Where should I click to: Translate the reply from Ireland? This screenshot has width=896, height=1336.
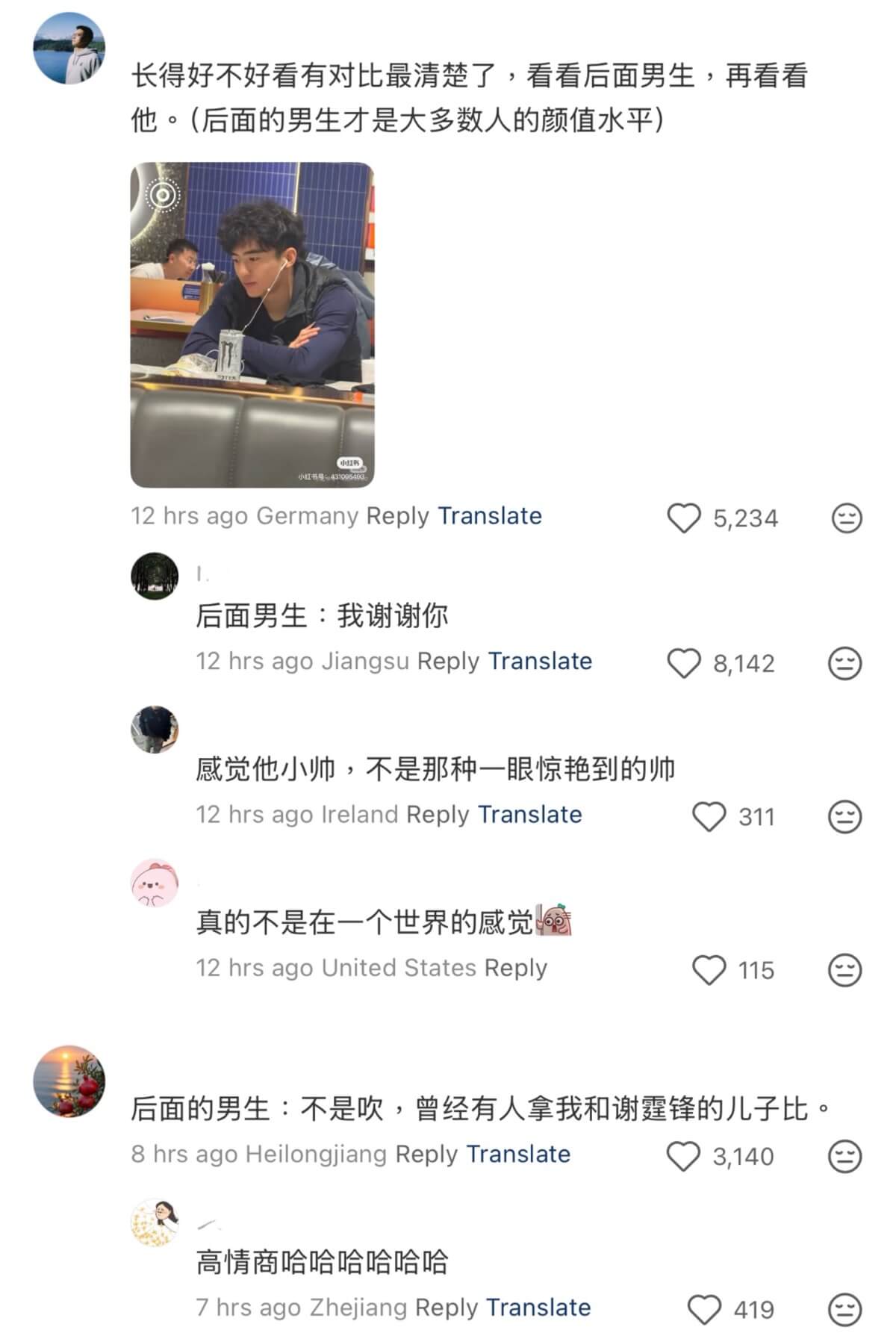[x=529, y=814]
